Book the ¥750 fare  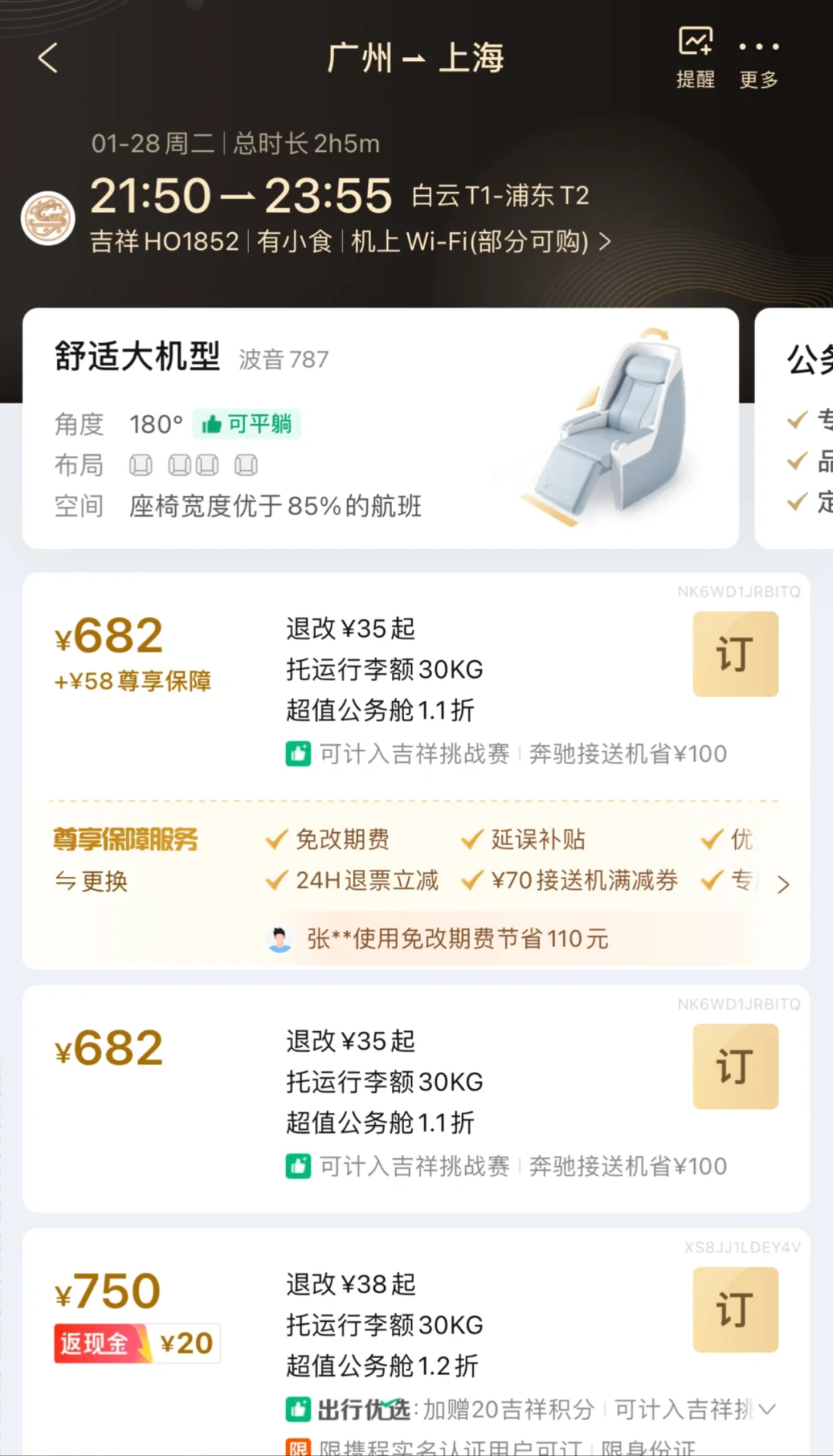point(736,1309)
